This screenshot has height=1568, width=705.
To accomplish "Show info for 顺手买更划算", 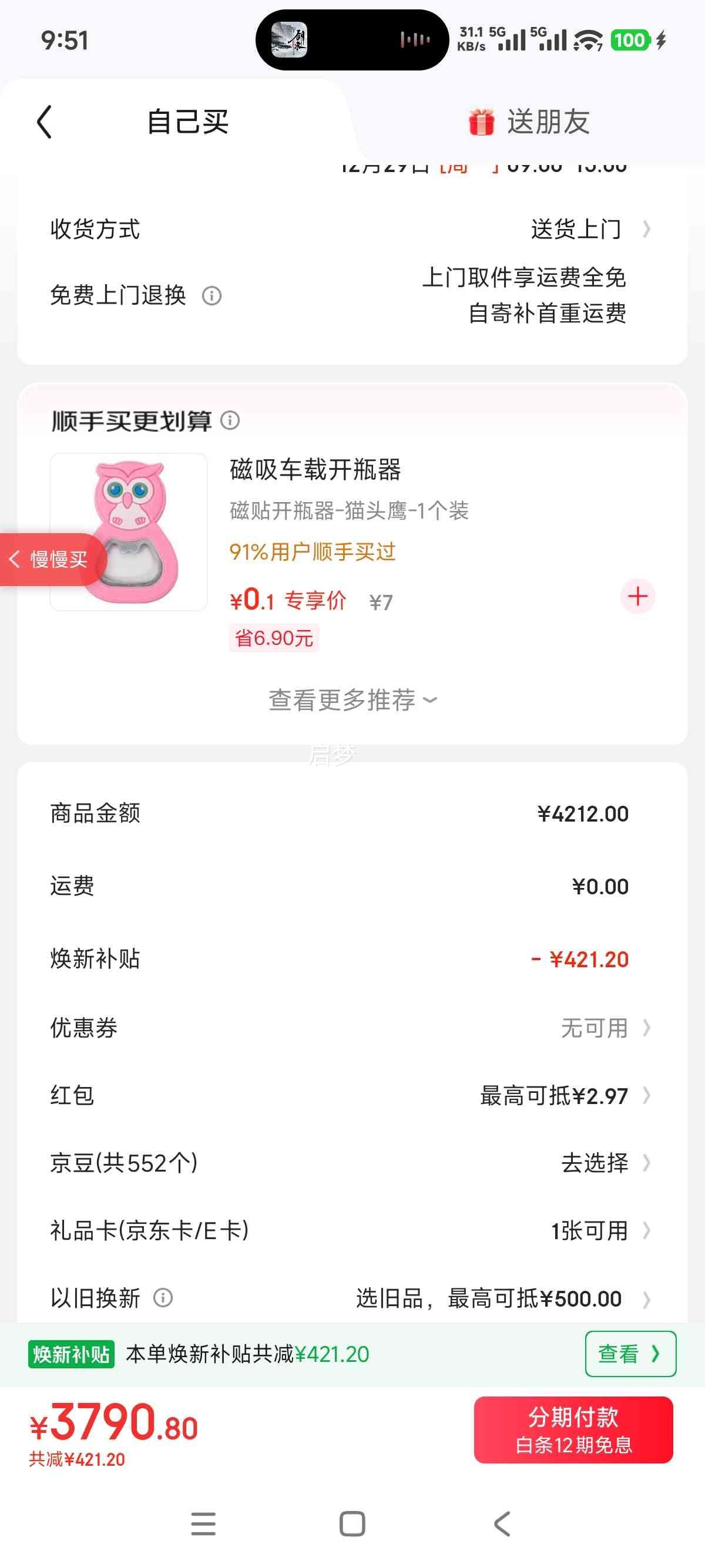I will click(x=230, y=420).
